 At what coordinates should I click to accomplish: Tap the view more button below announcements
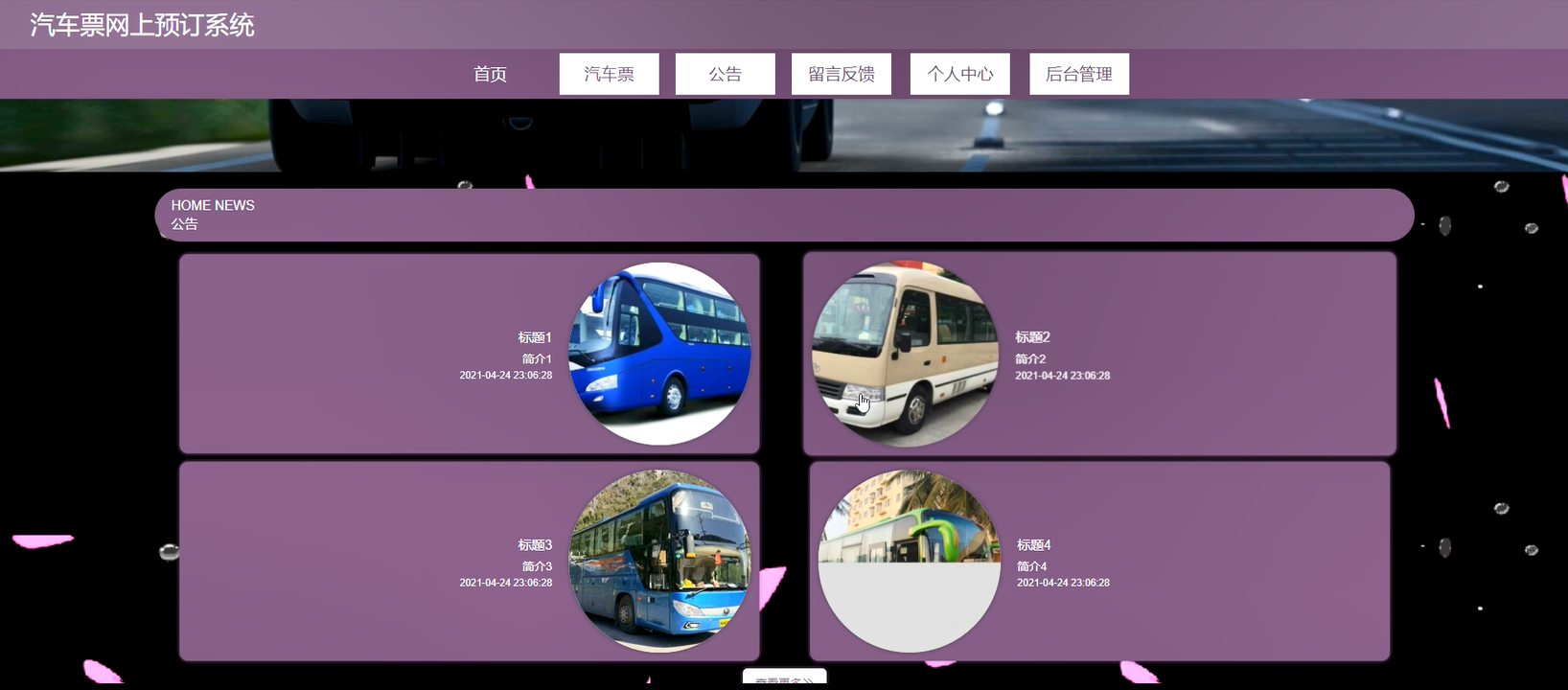coord(784,679)
